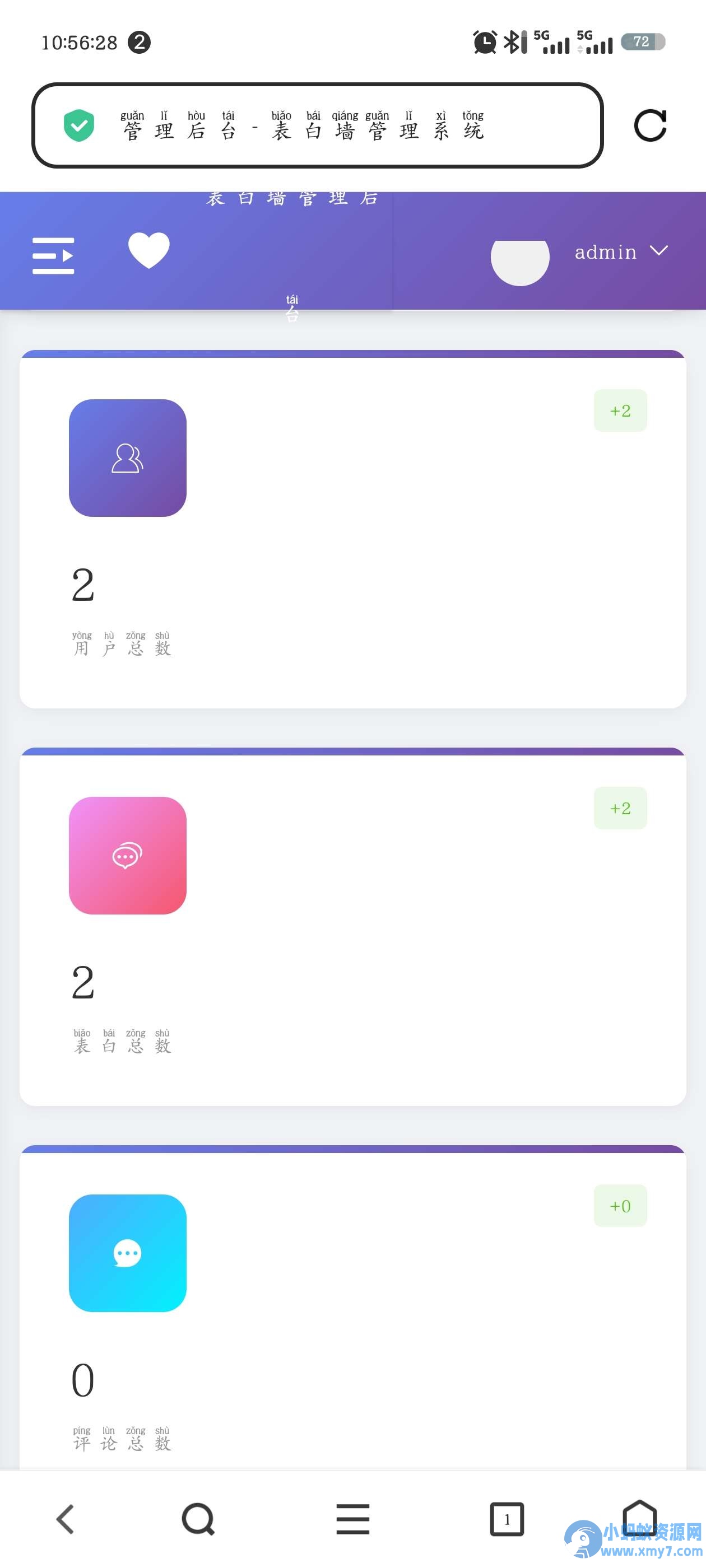Tap the browser address bar
The width and height of the screenshot is (706, 1568).
317,125
